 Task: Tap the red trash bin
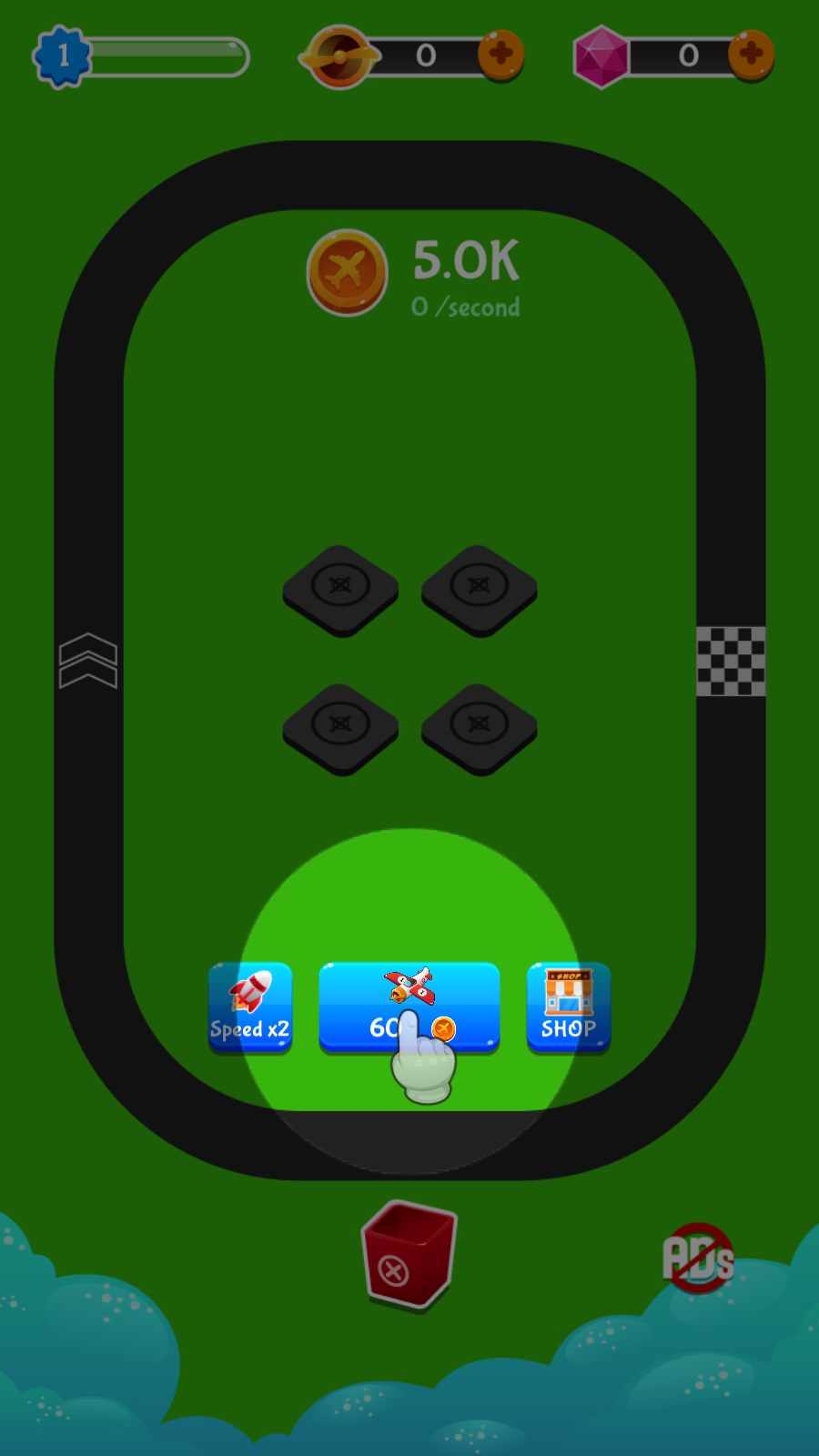(409, 1255)
